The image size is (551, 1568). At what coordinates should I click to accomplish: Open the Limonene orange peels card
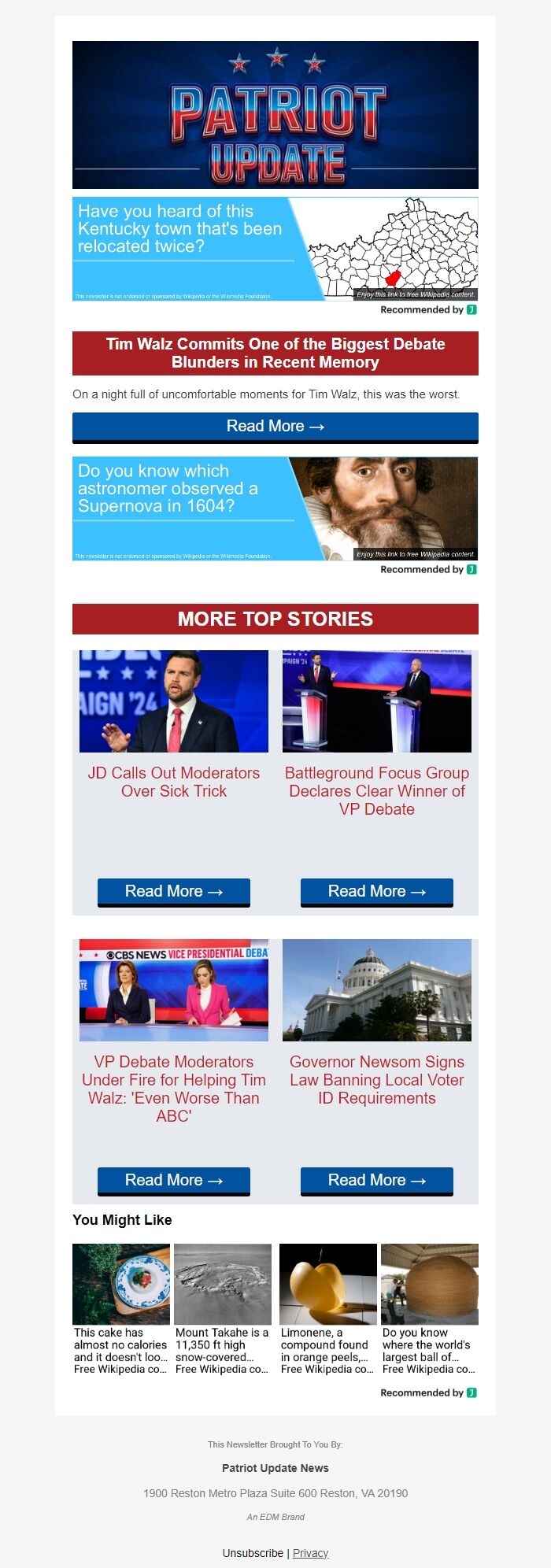tap(327, 1309)
